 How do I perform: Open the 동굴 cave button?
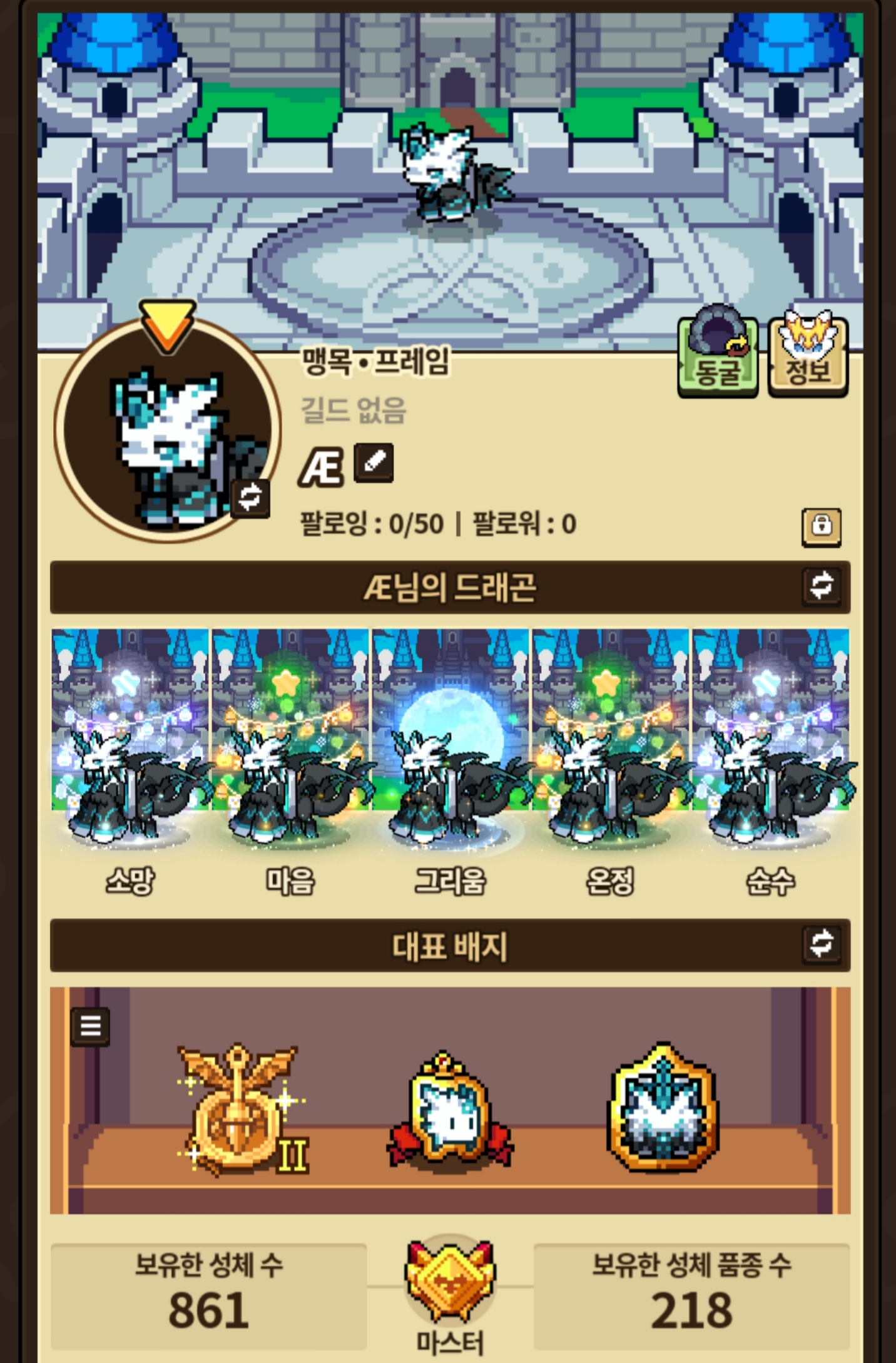(718, 354)
